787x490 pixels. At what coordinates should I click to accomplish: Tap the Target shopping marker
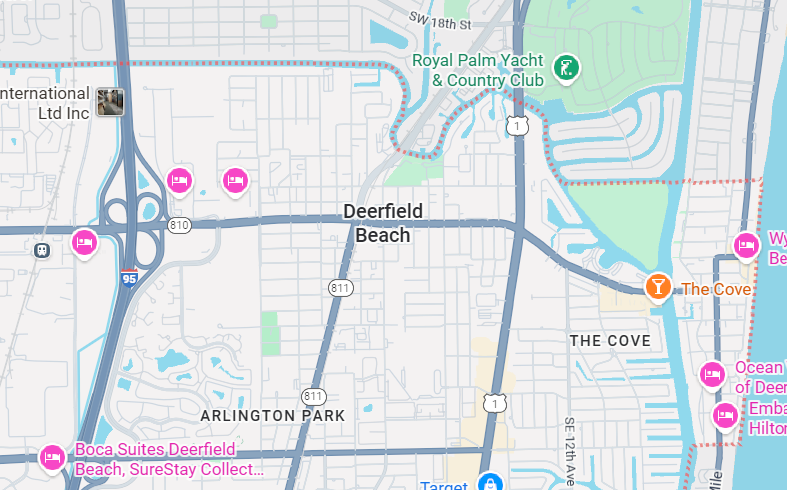point(489,483)
